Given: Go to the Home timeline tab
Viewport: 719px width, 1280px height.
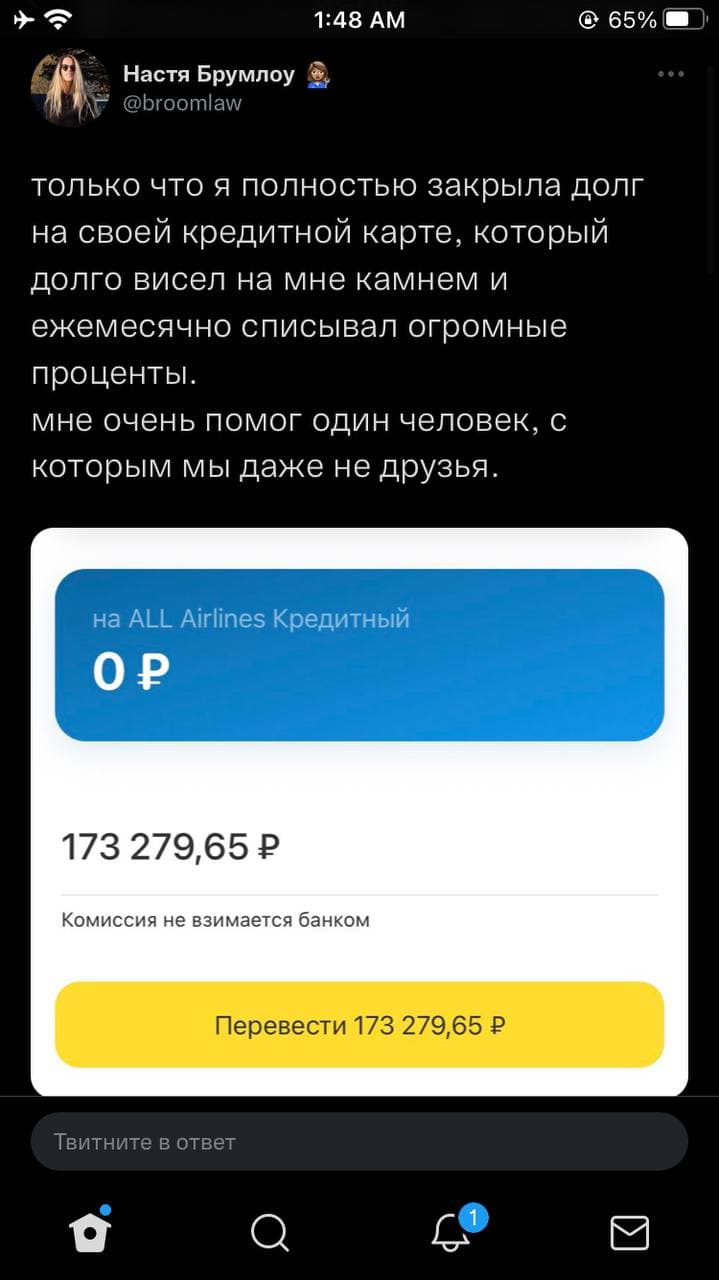Looking at the screenshot, I should click(x=90, y=1231).
